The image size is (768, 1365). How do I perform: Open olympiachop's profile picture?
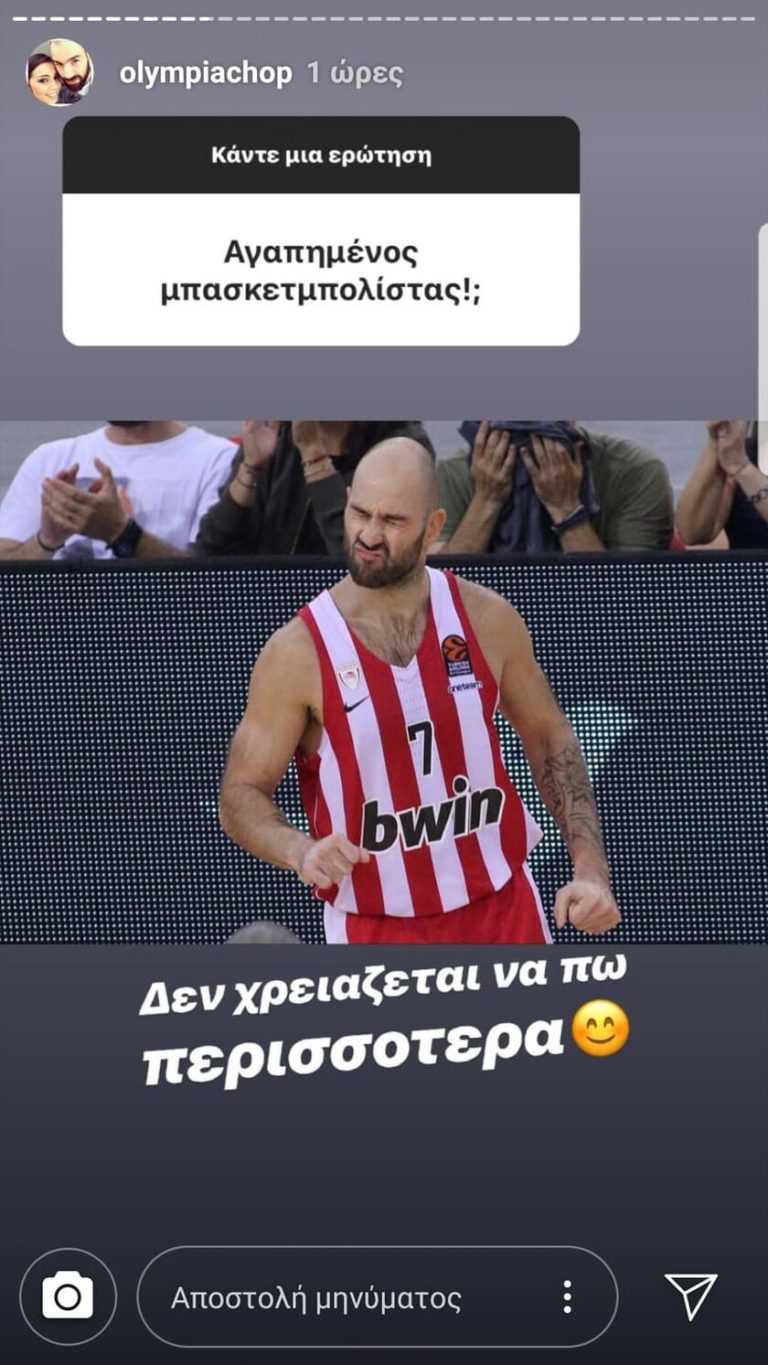click(x=59, y=73)
